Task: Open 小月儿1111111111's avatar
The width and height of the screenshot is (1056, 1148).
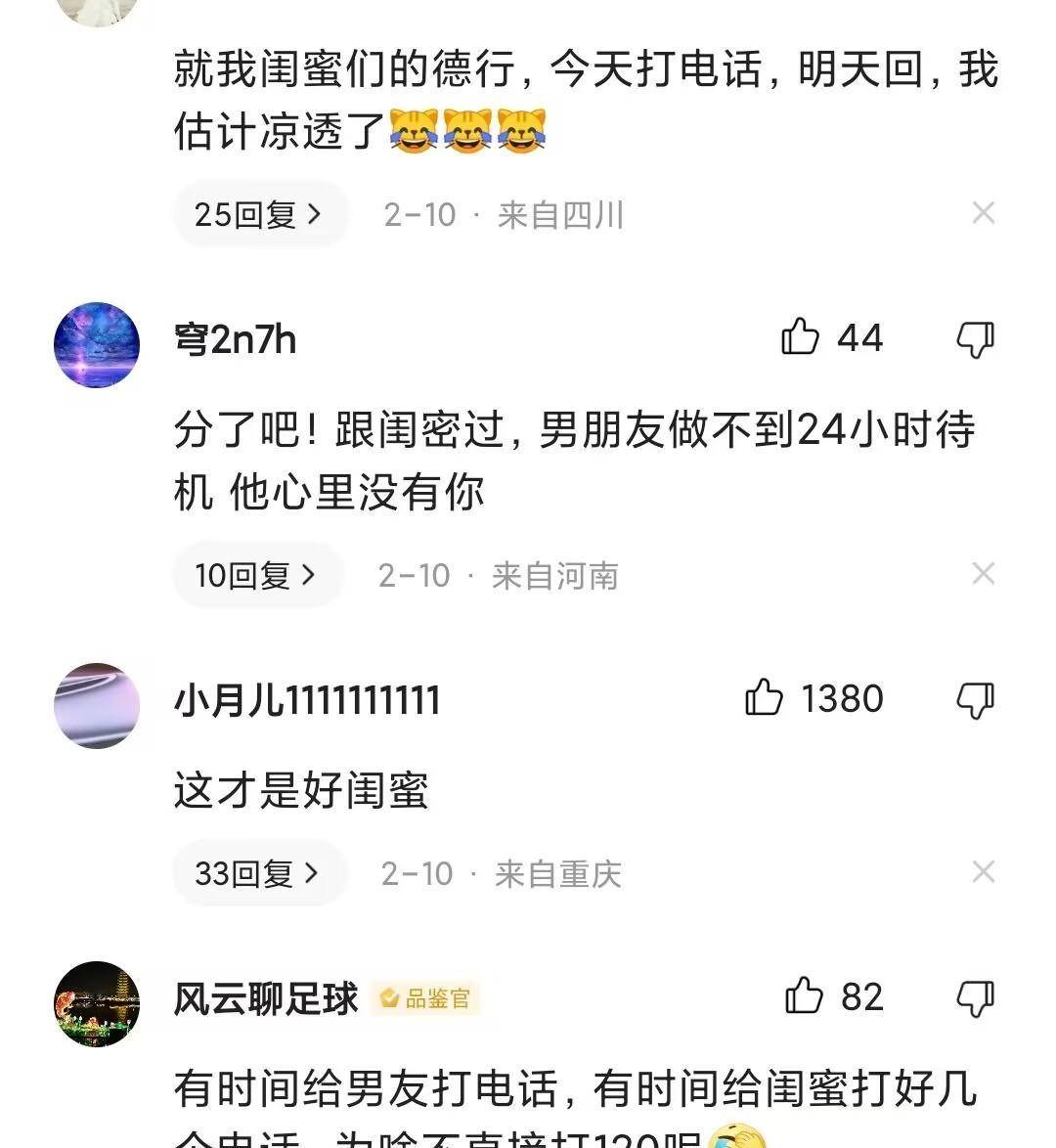Action: click(x=97, y=705)
